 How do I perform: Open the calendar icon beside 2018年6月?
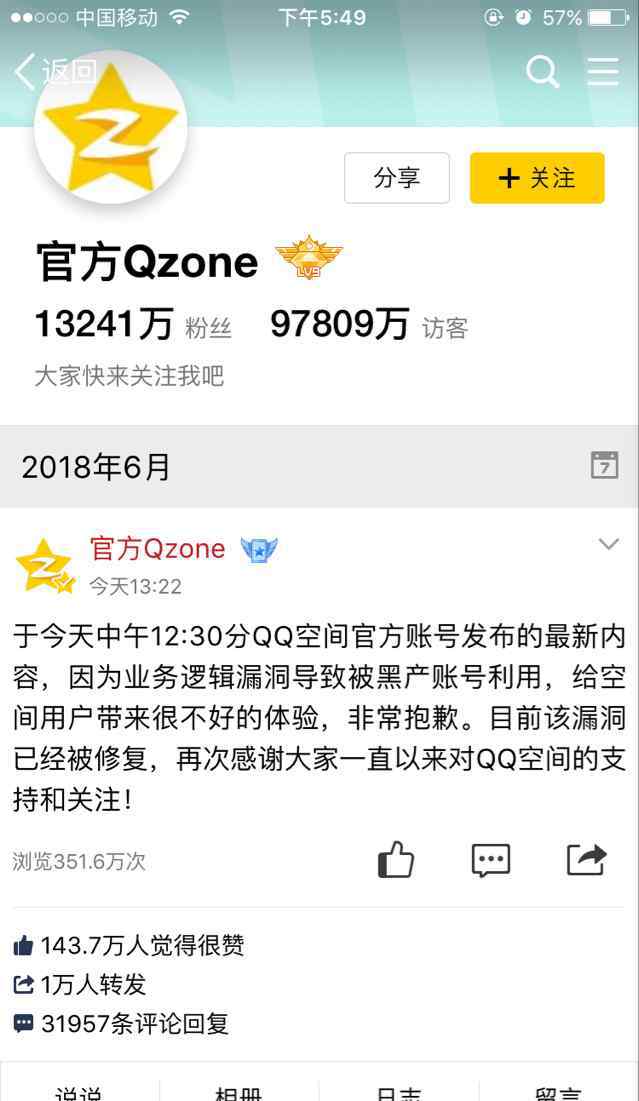coord(604,465)
